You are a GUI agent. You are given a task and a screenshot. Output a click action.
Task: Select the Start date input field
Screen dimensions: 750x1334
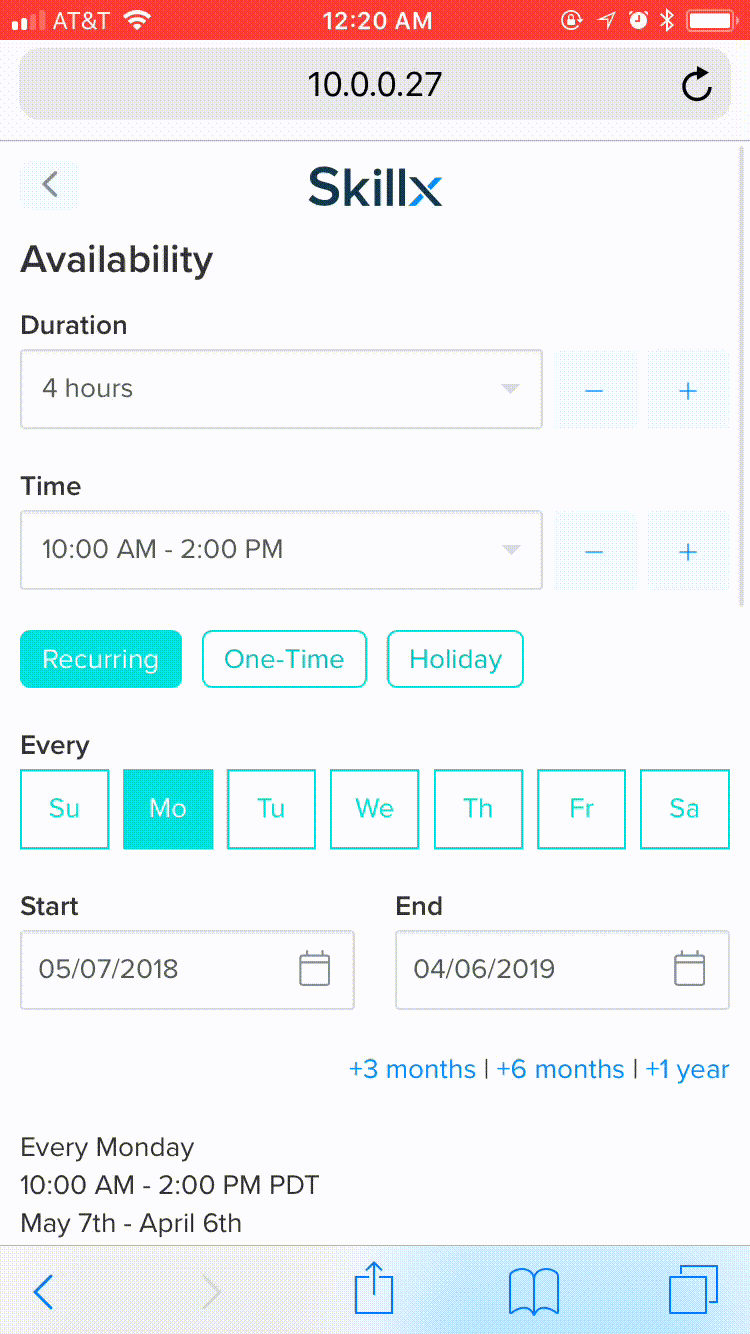pyautogui.click(x=160, y=968)
